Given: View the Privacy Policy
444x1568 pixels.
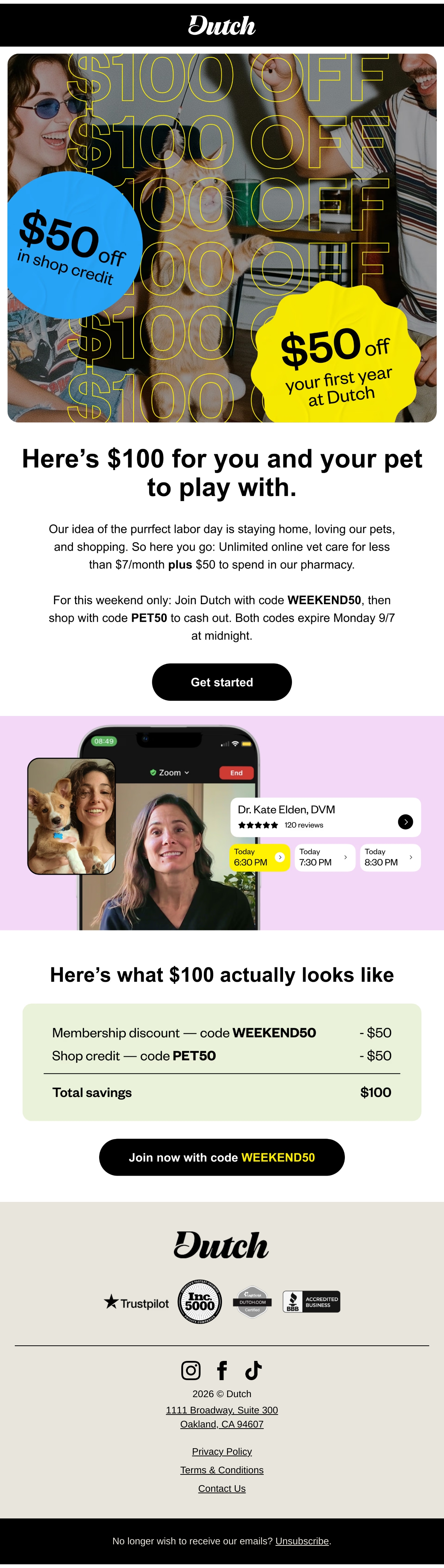Looking at the screenshot, I should (x=222, y=1452).
